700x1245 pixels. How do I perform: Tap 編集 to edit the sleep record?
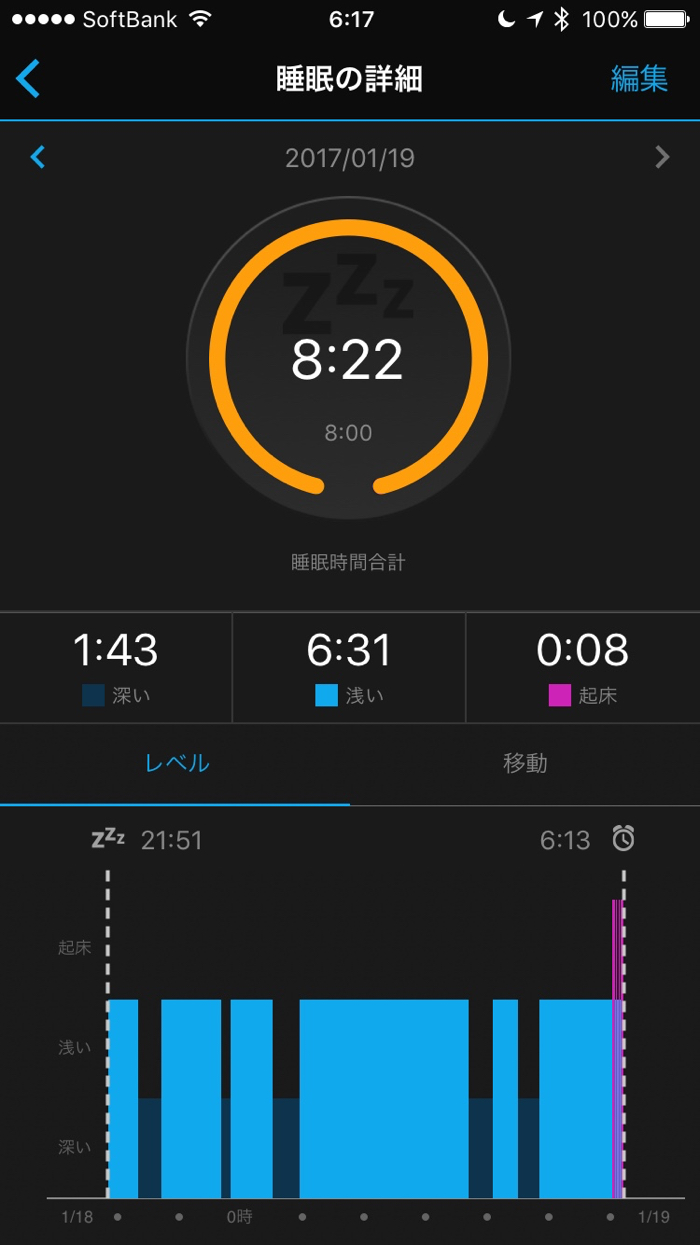pyautogui.click(x=639, y=79)
